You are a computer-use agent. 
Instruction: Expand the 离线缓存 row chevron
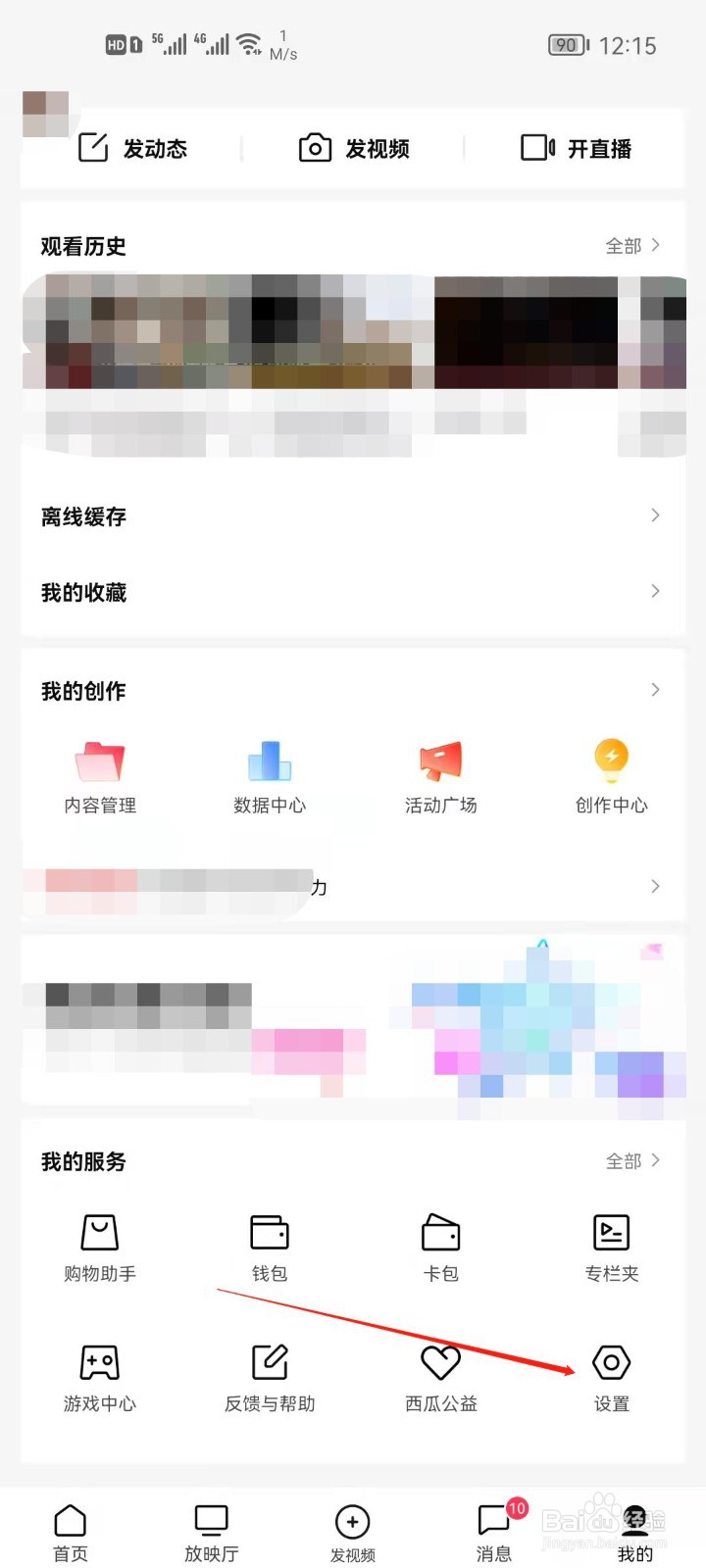point(655,514)
